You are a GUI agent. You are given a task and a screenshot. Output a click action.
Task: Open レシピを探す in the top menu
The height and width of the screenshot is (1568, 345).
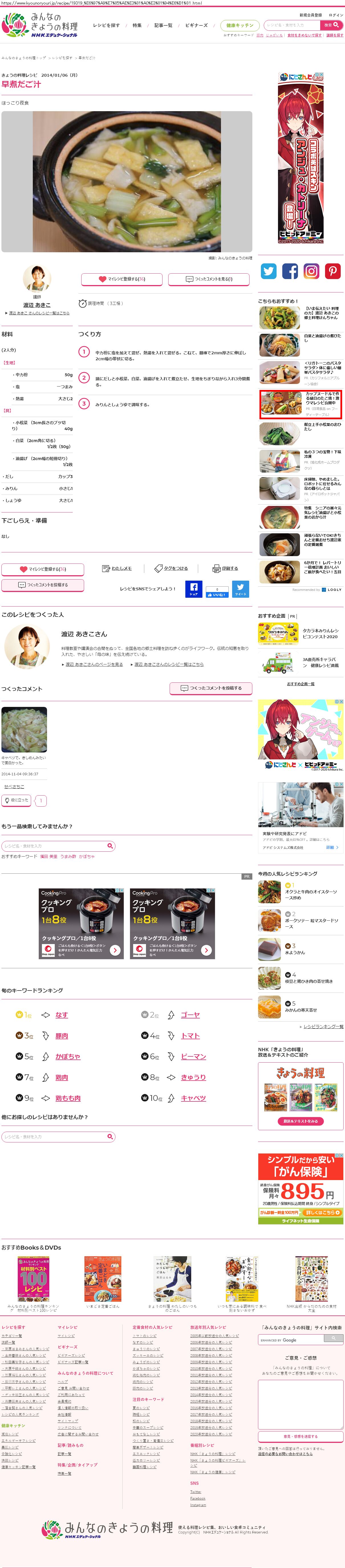point(106,26)
